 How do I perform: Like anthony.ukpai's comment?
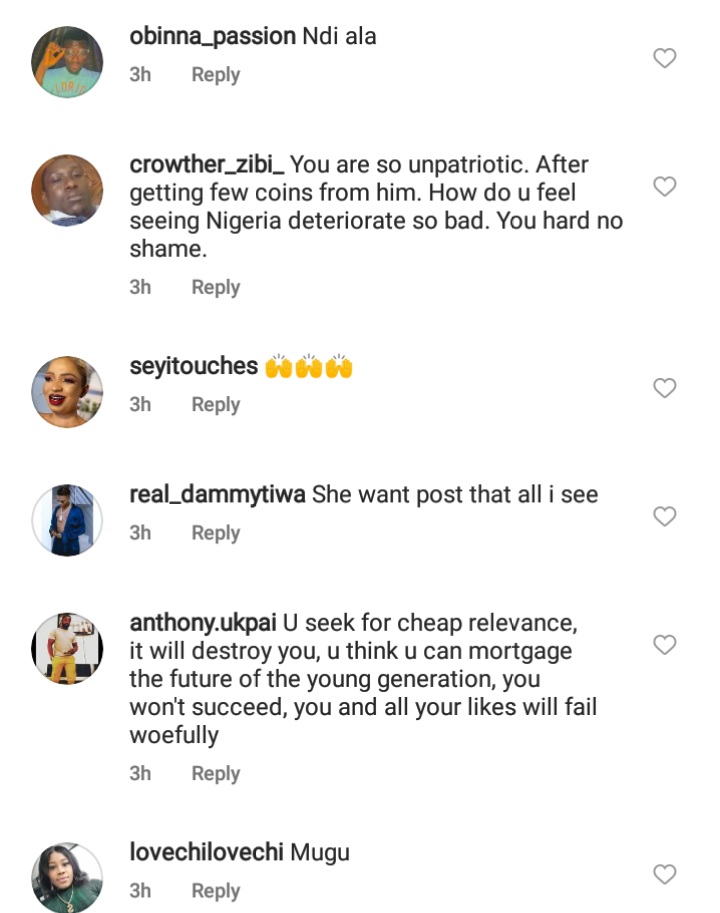pyautogui.click(x=665, y=645)
